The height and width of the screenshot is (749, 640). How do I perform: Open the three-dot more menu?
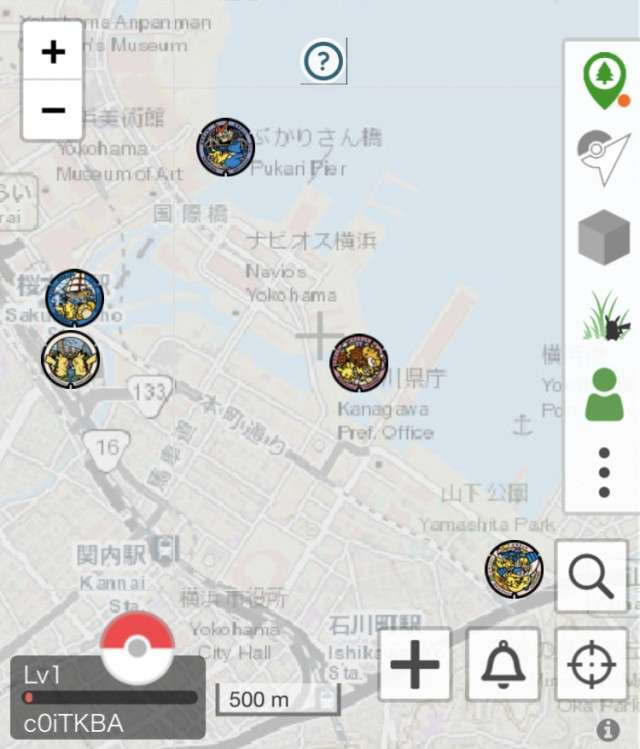pos(604,472)
